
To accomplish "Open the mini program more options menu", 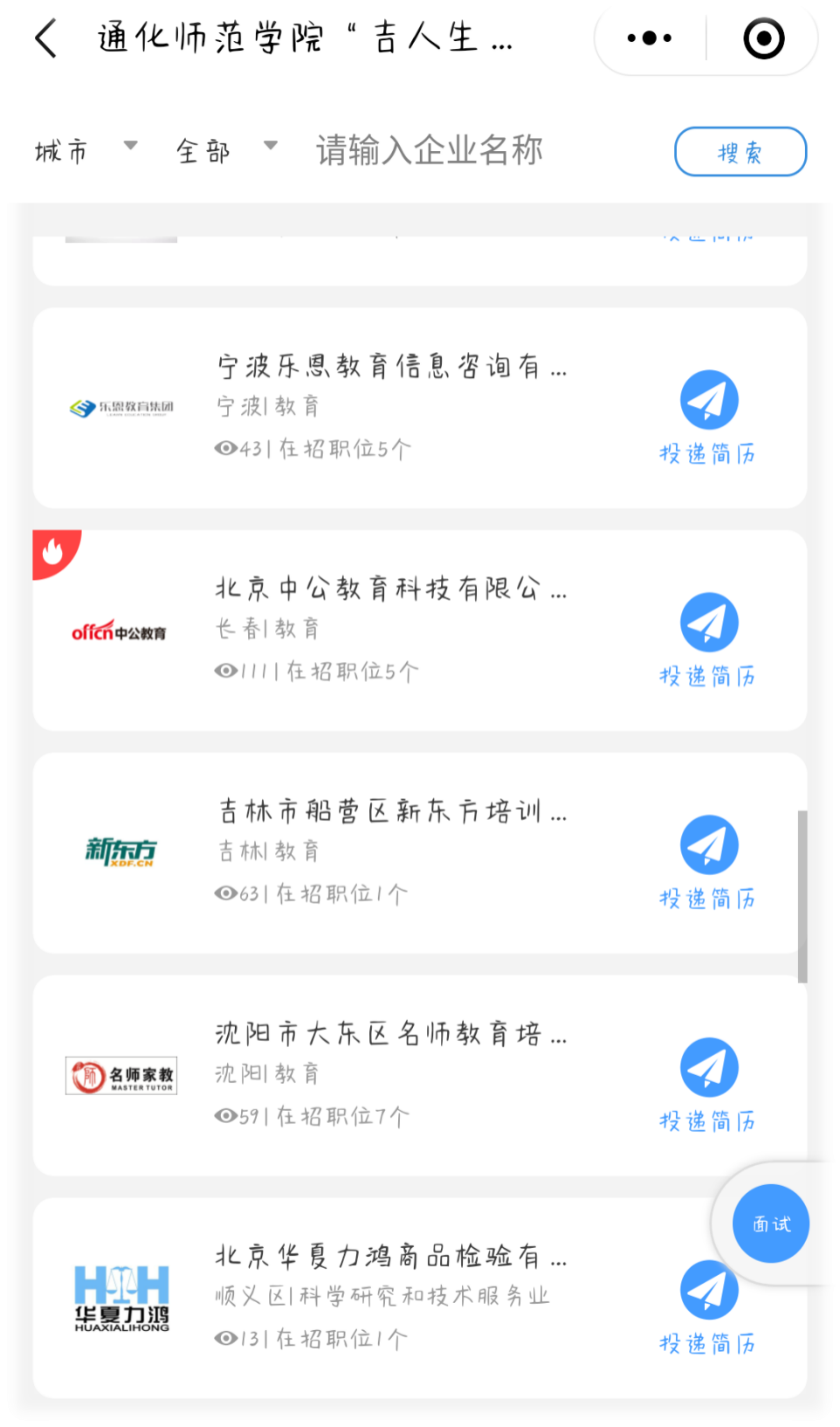I will (649, 38).
